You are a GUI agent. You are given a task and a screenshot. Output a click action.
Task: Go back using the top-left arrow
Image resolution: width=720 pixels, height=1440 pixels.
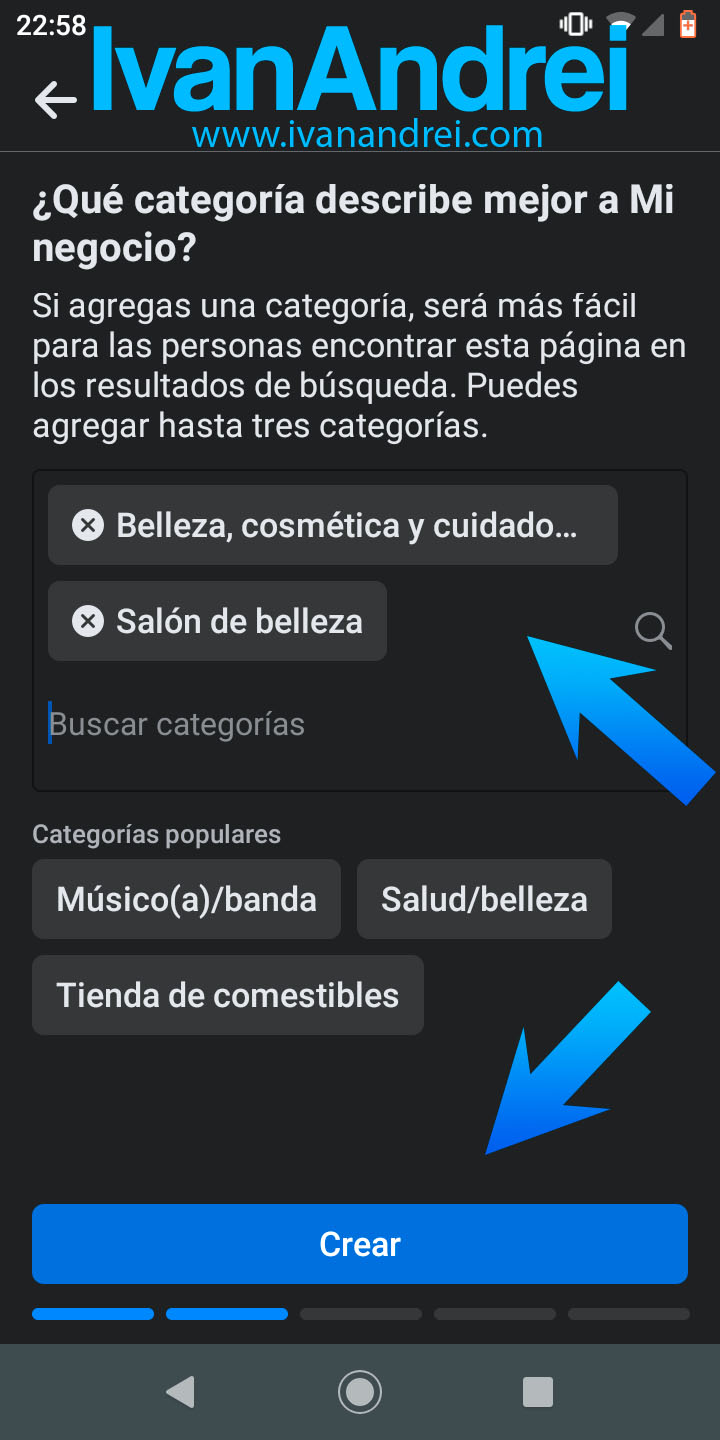pyautogui.click(x=55, y=99)
